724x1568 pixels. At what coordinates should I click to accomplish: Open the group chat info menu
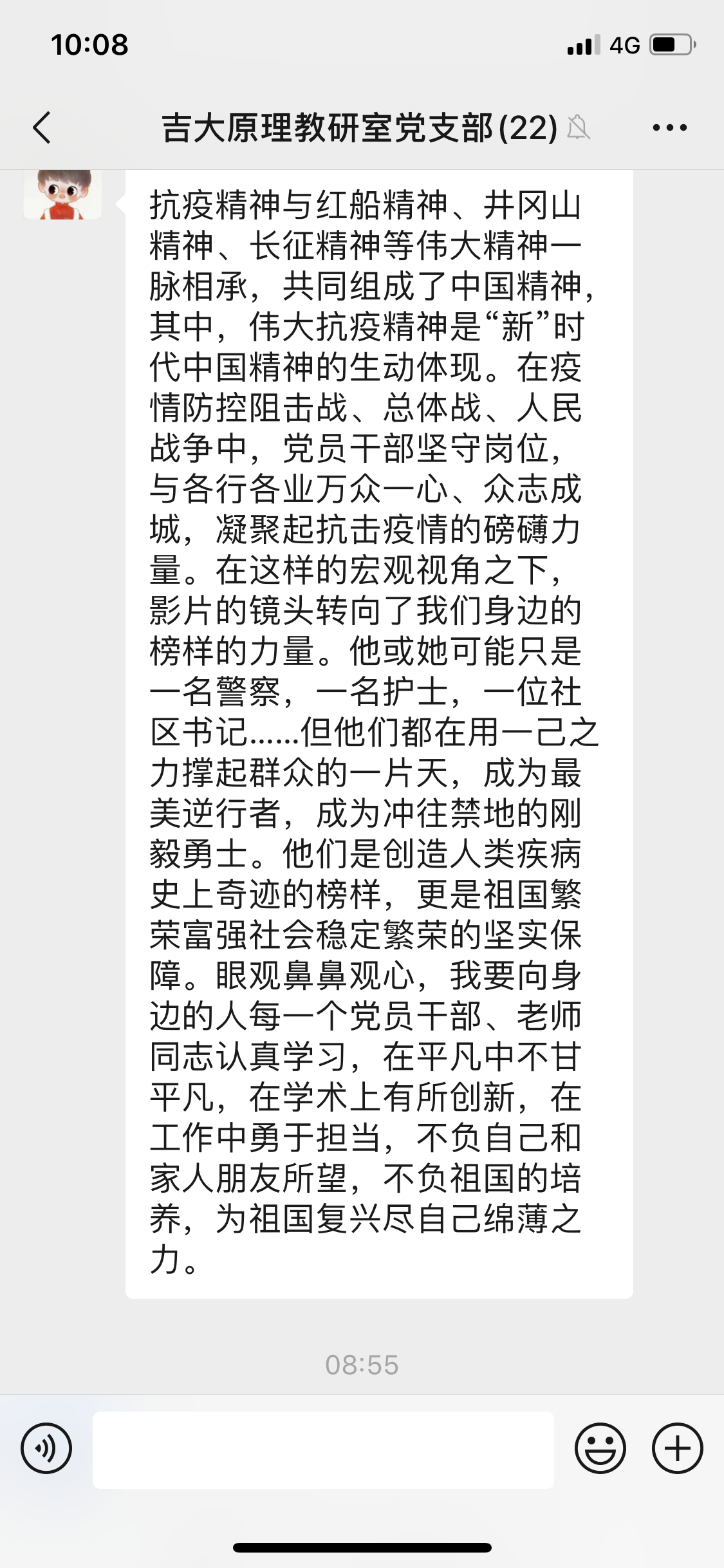point(669,127)
